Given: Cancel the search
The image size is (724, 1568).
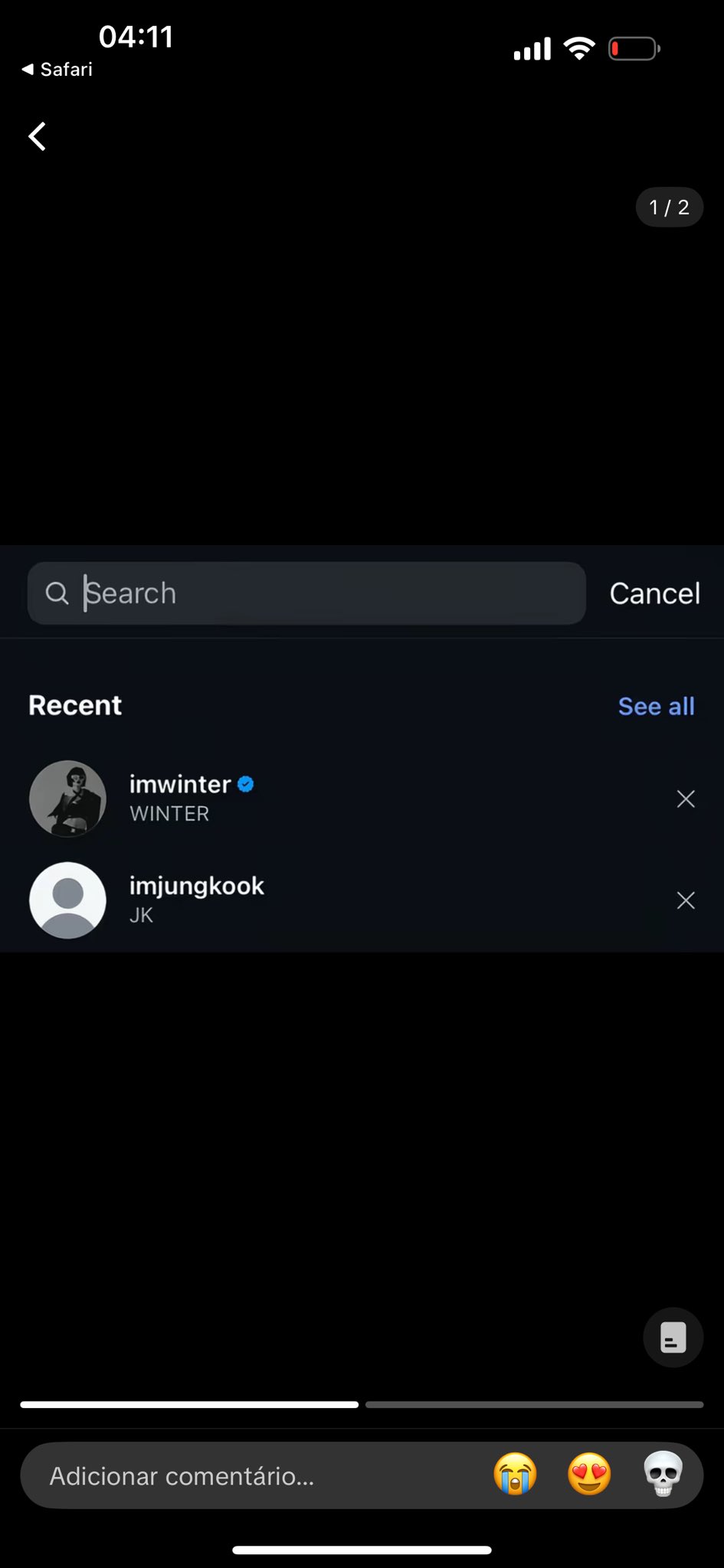Looking at the screenshot, I should pos(654,593).
